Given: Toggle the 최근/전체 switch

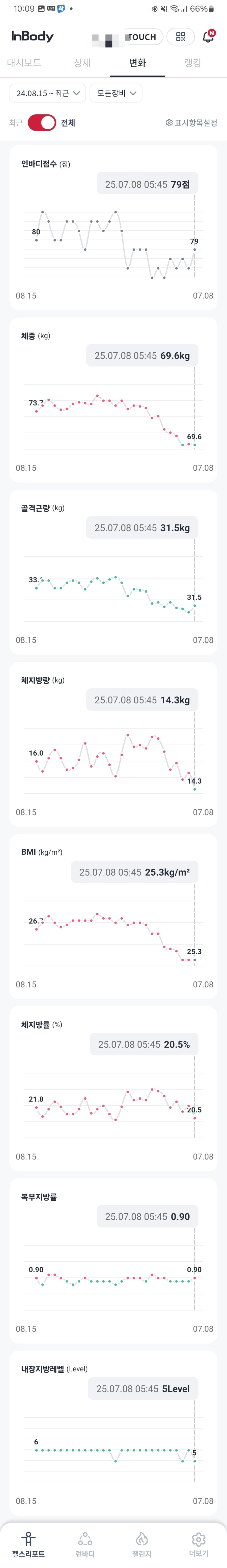Looking at the screenshot, I should pos(42,123).
